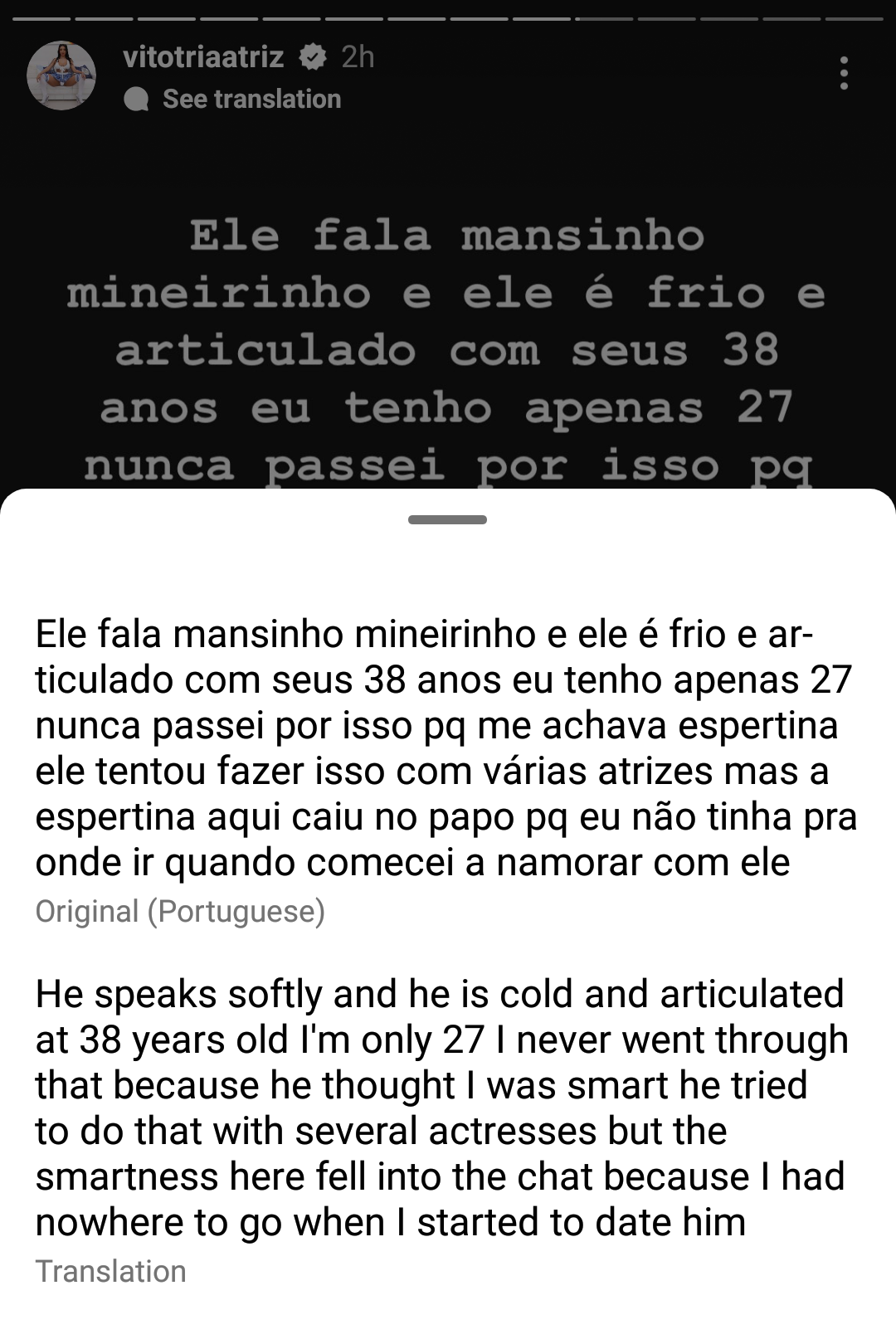Open the story's three-dot overflow menu
The image size is (896, 1344).
click(844, 73)
